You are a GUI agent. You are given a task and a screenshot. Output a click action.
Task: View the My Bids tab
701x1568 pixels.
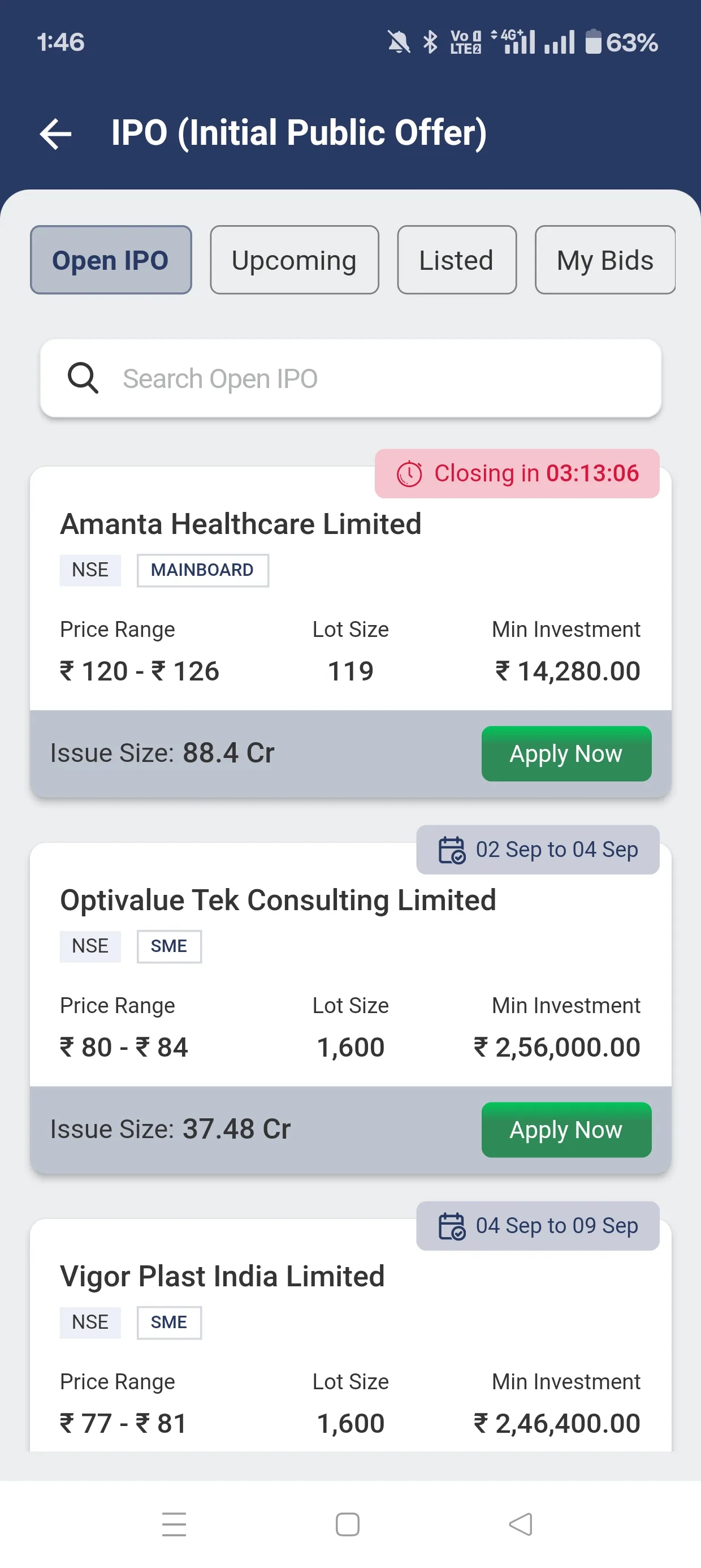point(605,259)
